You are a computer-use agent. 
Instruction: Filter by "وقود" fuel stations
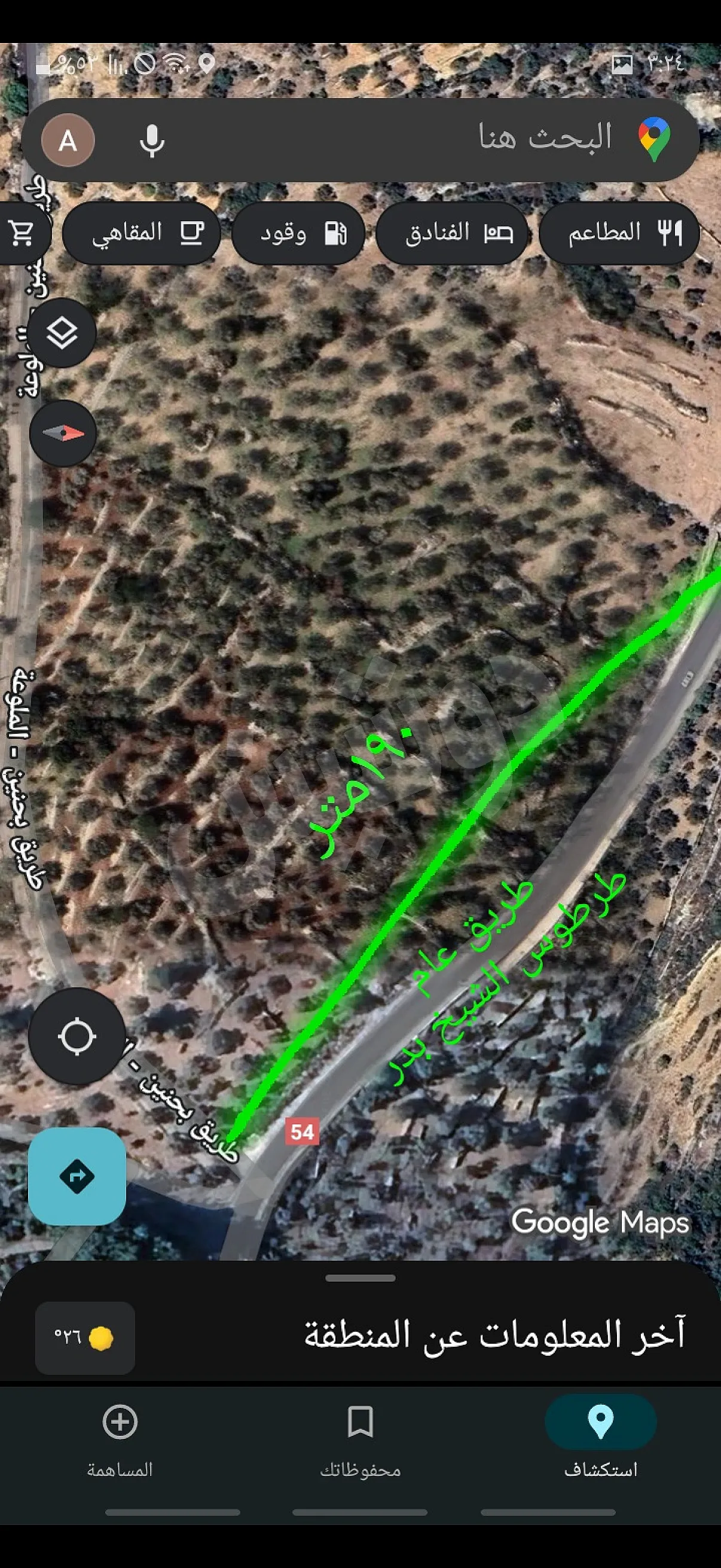(299, 233)
